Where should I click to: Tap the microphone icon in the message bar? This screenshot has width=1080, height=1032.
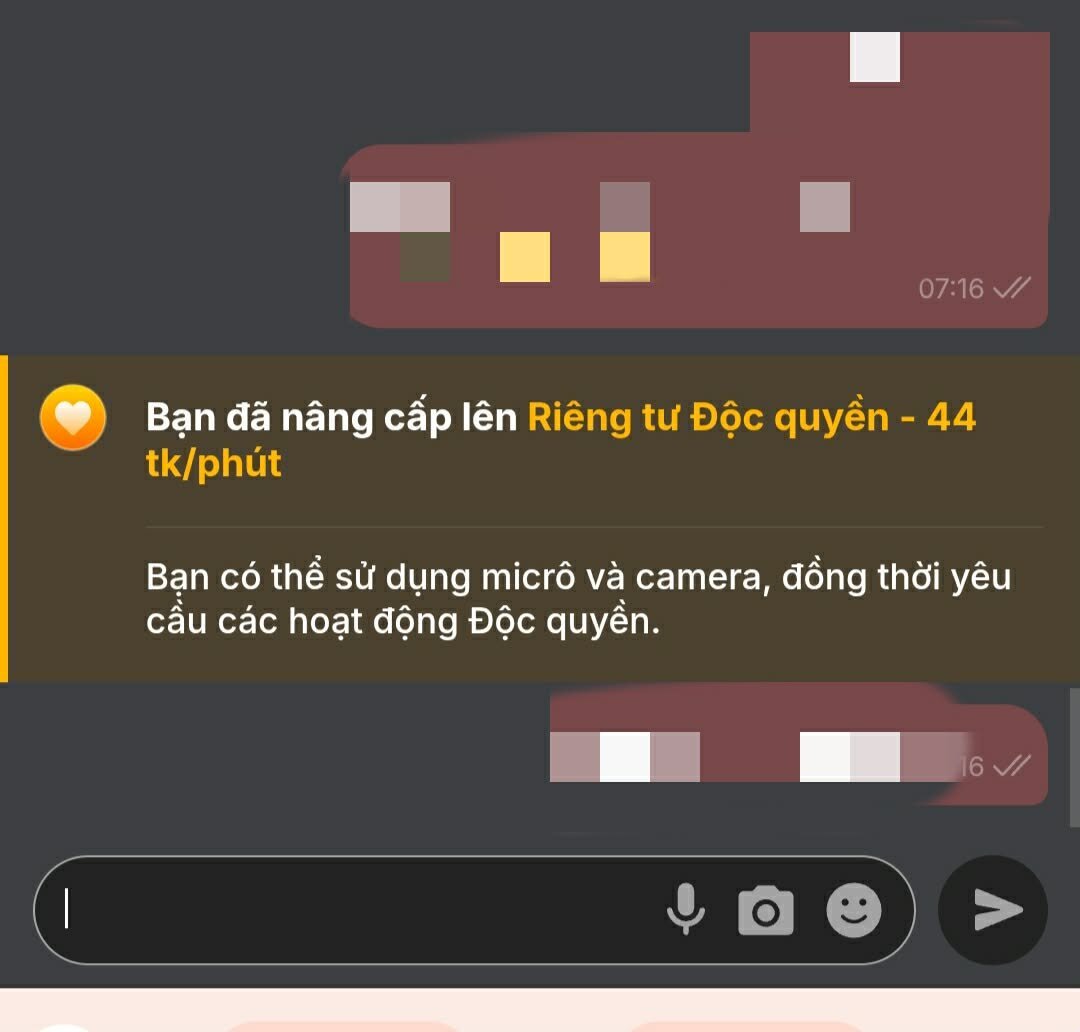tap(686, 910)
